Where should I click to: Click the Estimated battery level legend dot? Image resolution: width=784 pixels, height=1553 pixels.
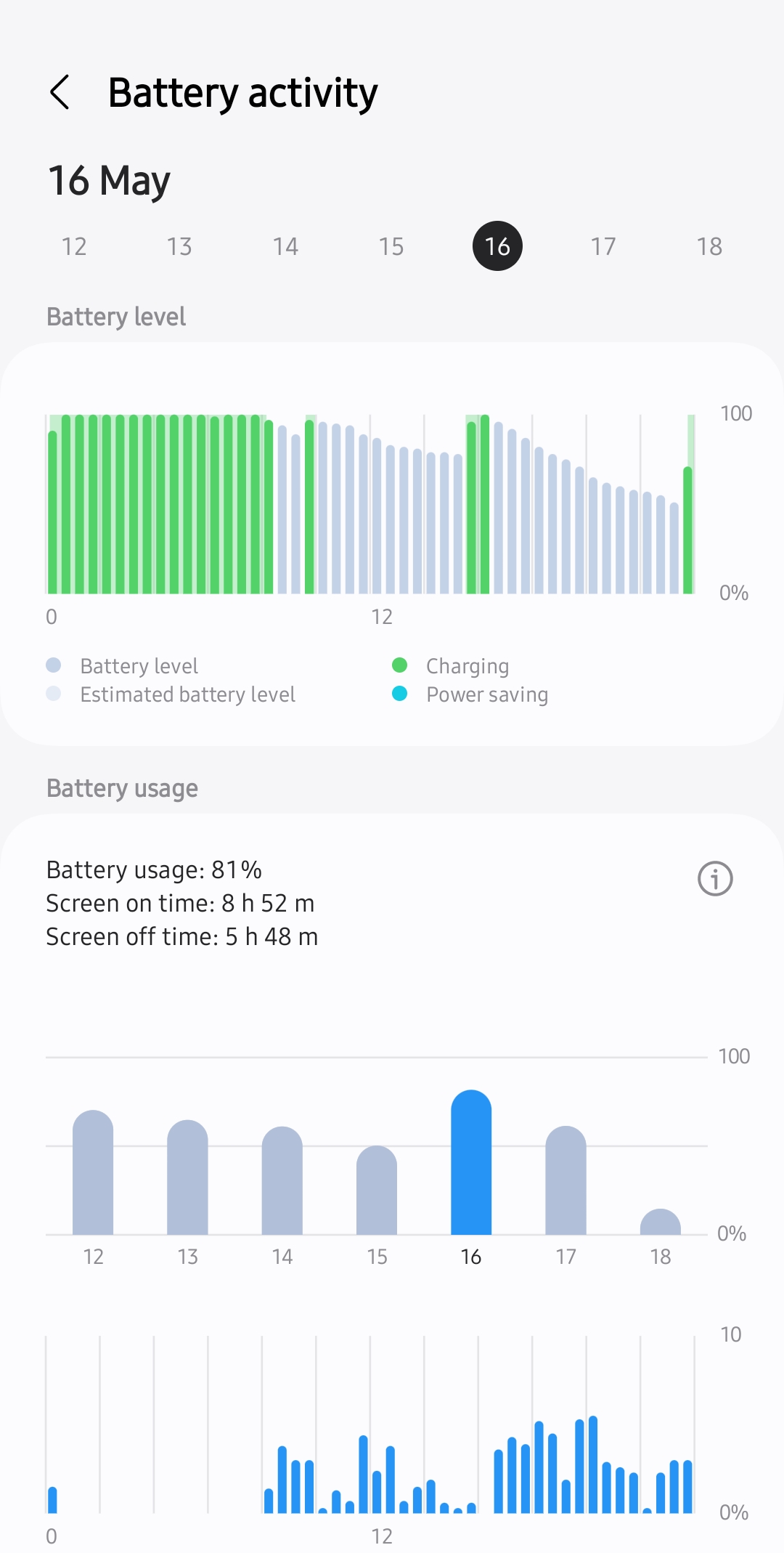click(x=55, y=694)
